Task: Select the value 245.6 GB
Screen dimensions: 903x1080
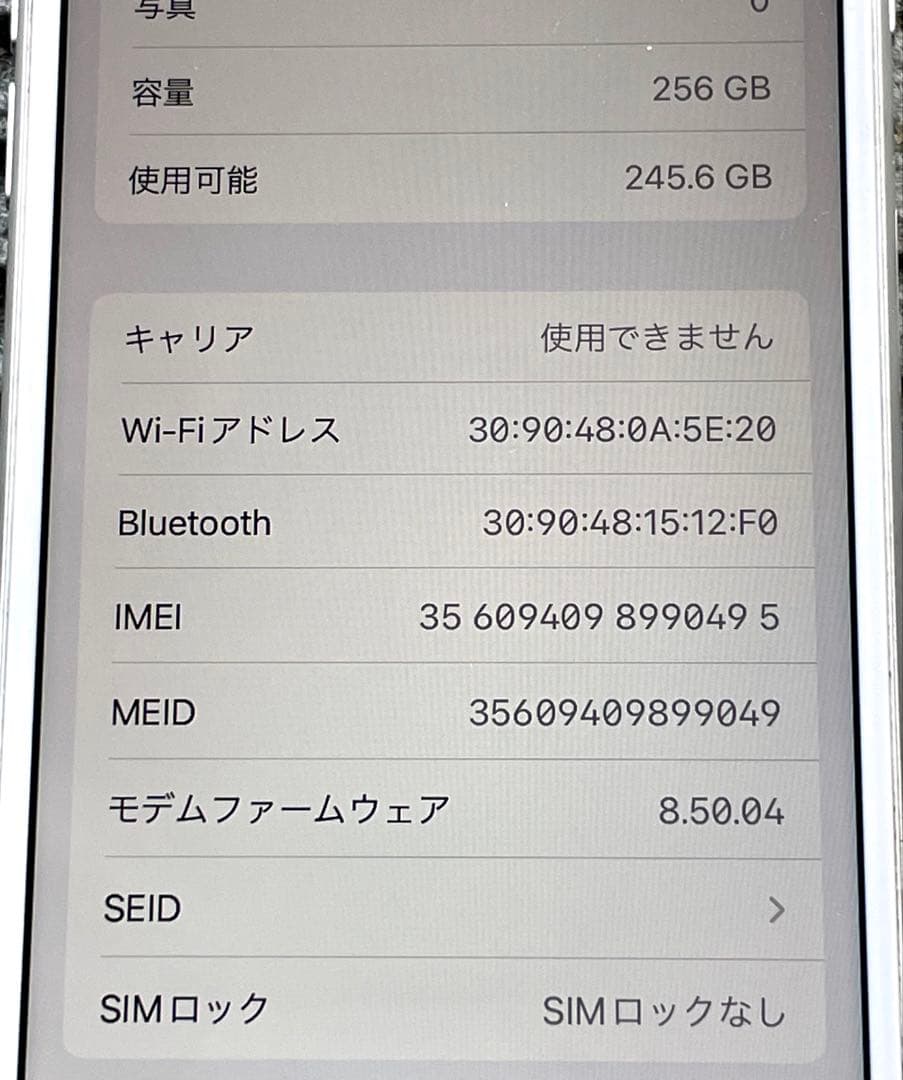Action: tap(699, 179)
